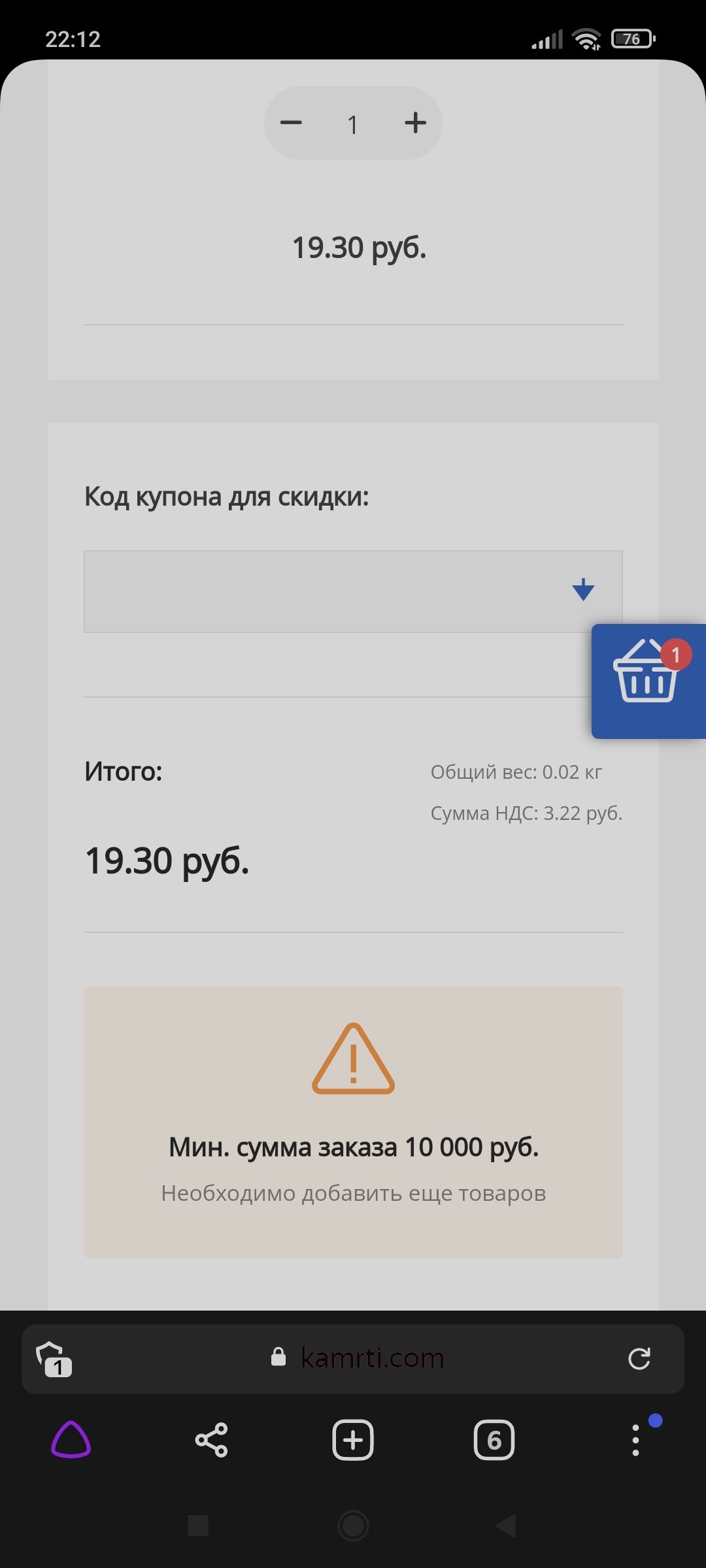Image resolution: width=706 pixels, height=1568 pixels.
Task: Reload the current page
Action: (639, 1358)
